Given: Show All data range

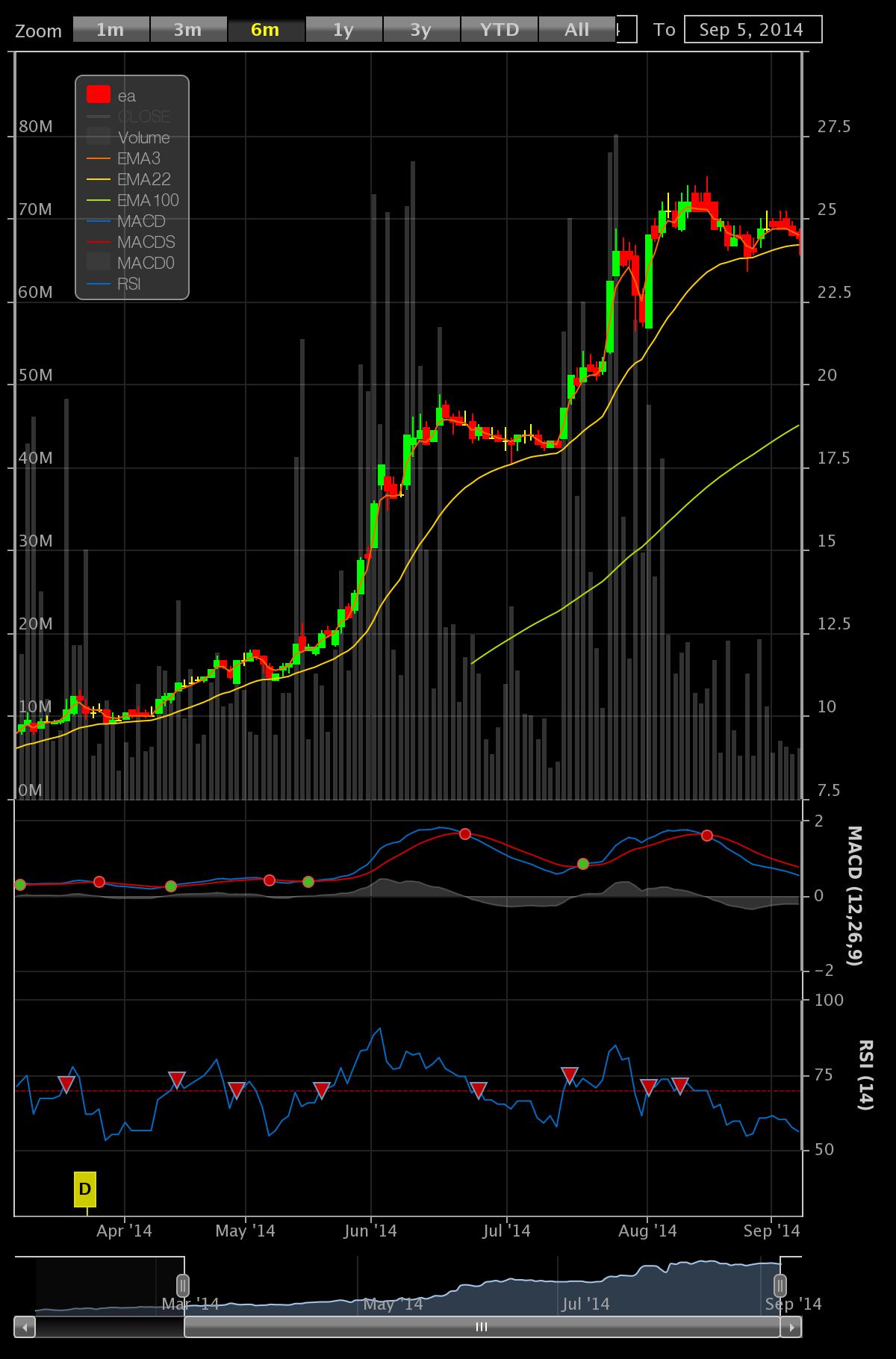Looking at the screenshot, I should tap(576, 30).
